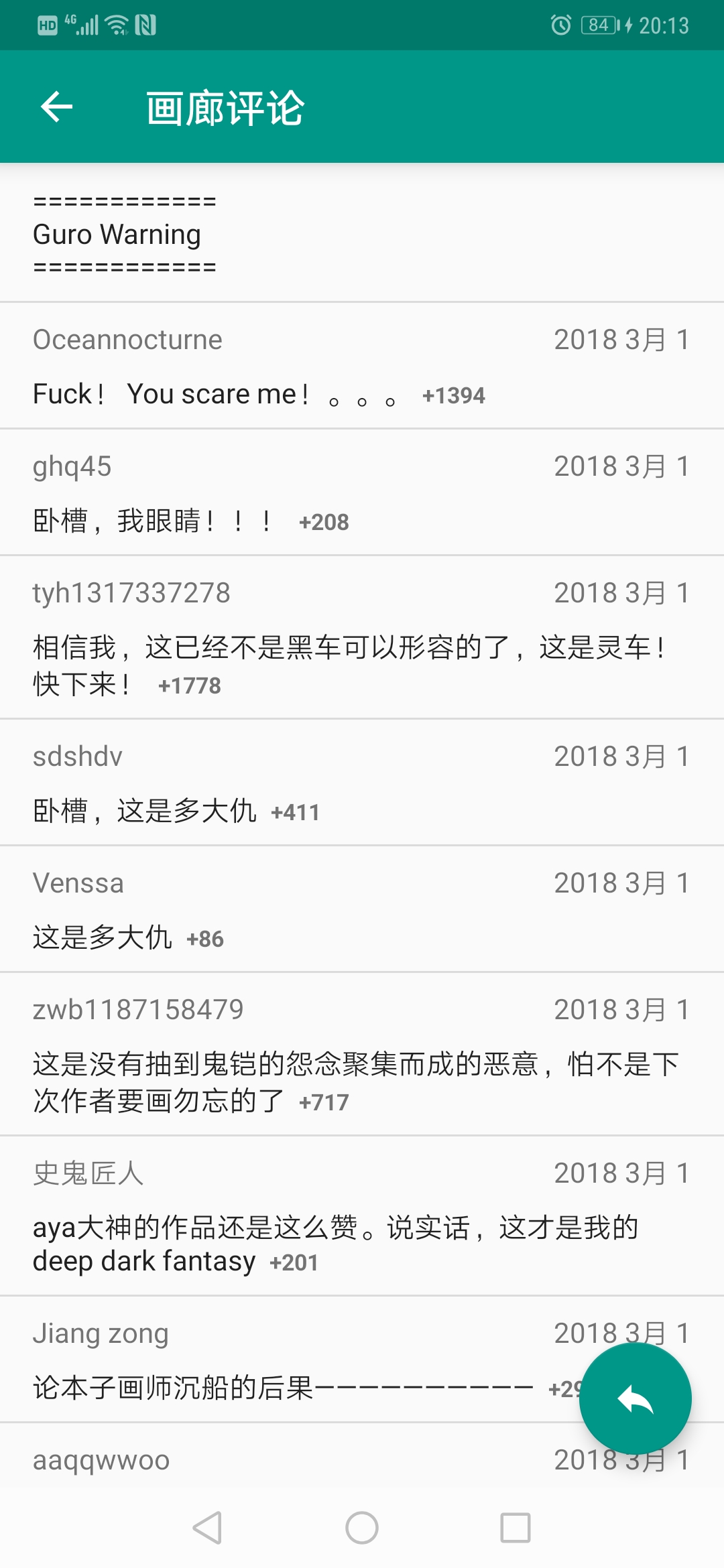Tap 史鬼匠人's comment
Image resolution: width=724 pixels, height=1568 pixels.
362,1216
